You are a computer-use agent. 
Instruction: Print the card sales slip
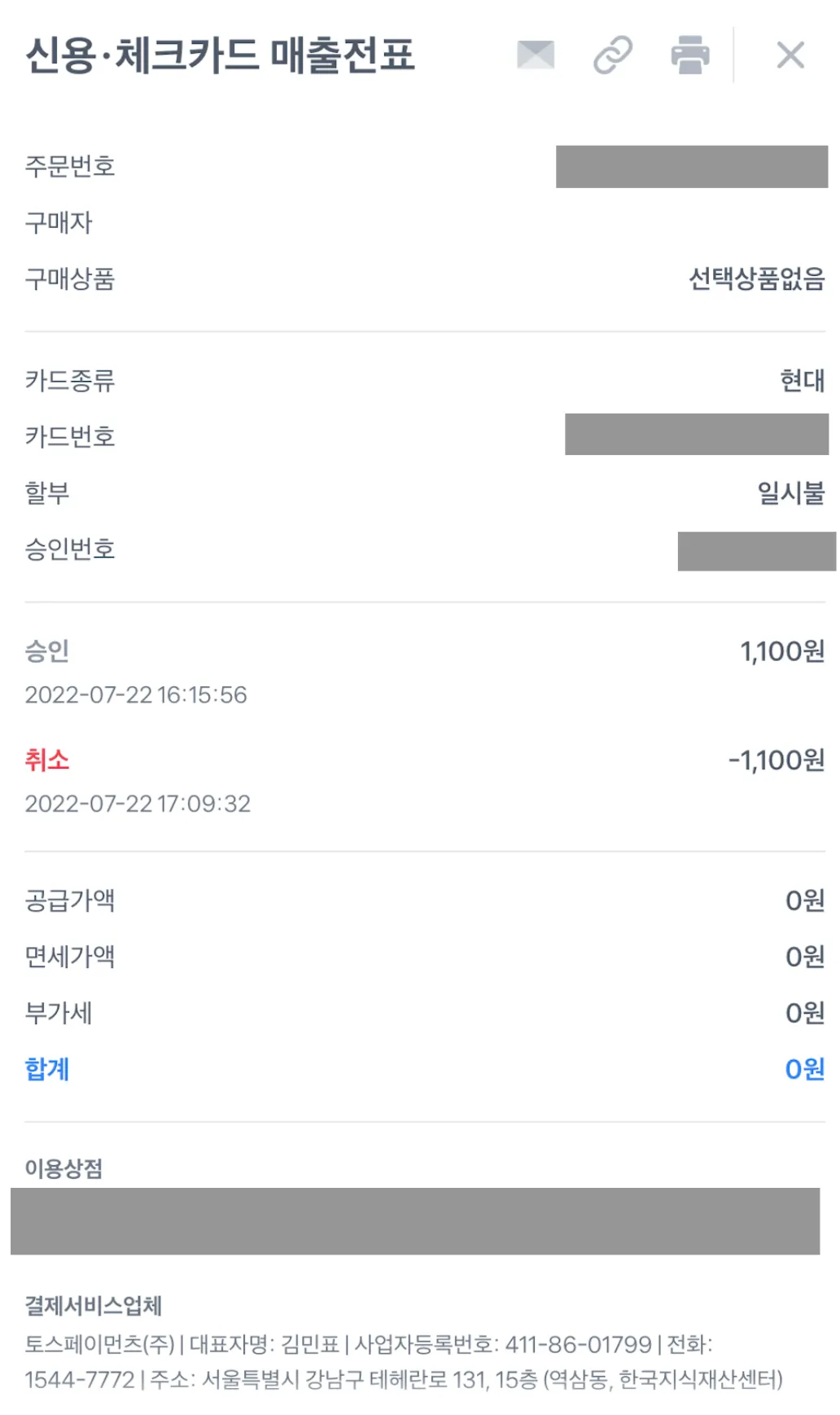689,55
